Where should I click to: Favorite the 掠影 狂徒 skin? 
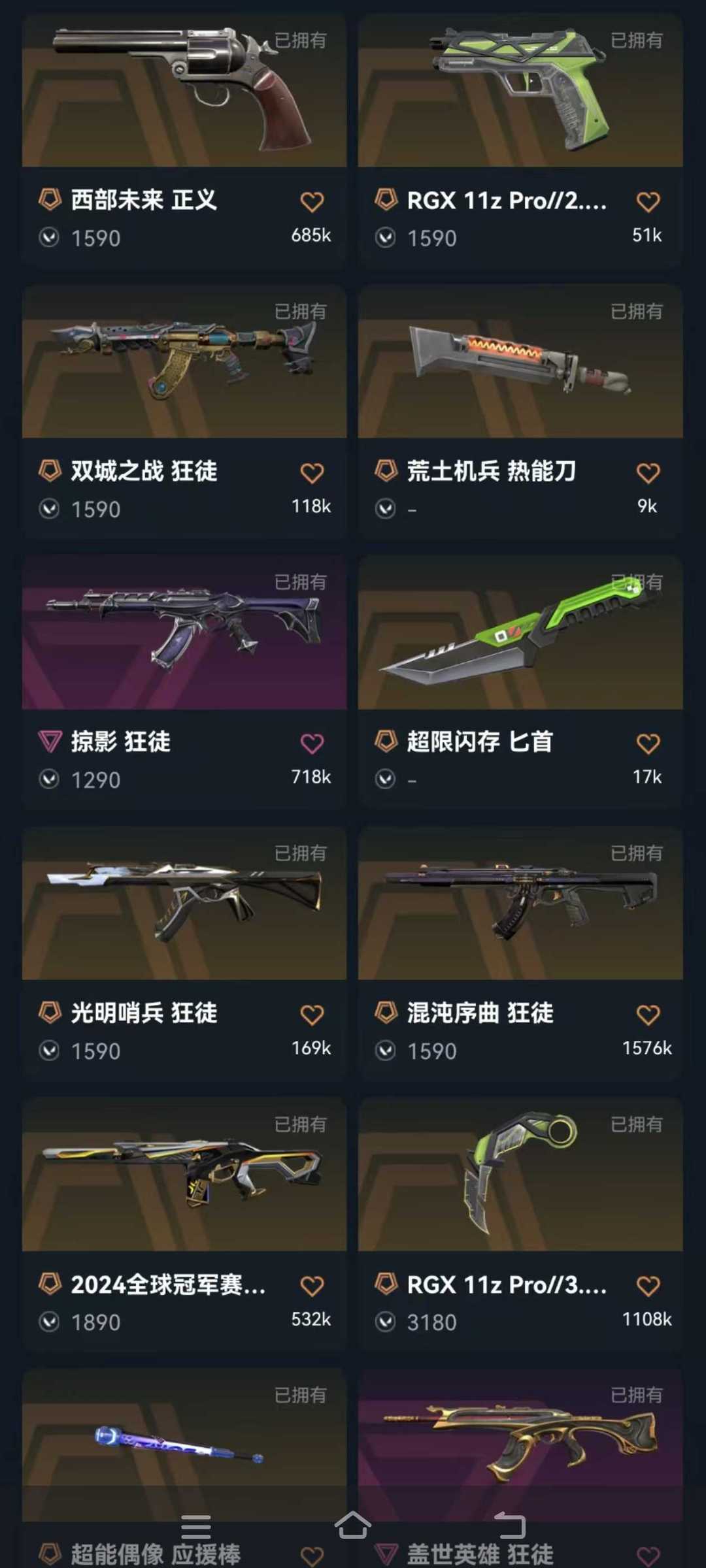click(312, 743)
